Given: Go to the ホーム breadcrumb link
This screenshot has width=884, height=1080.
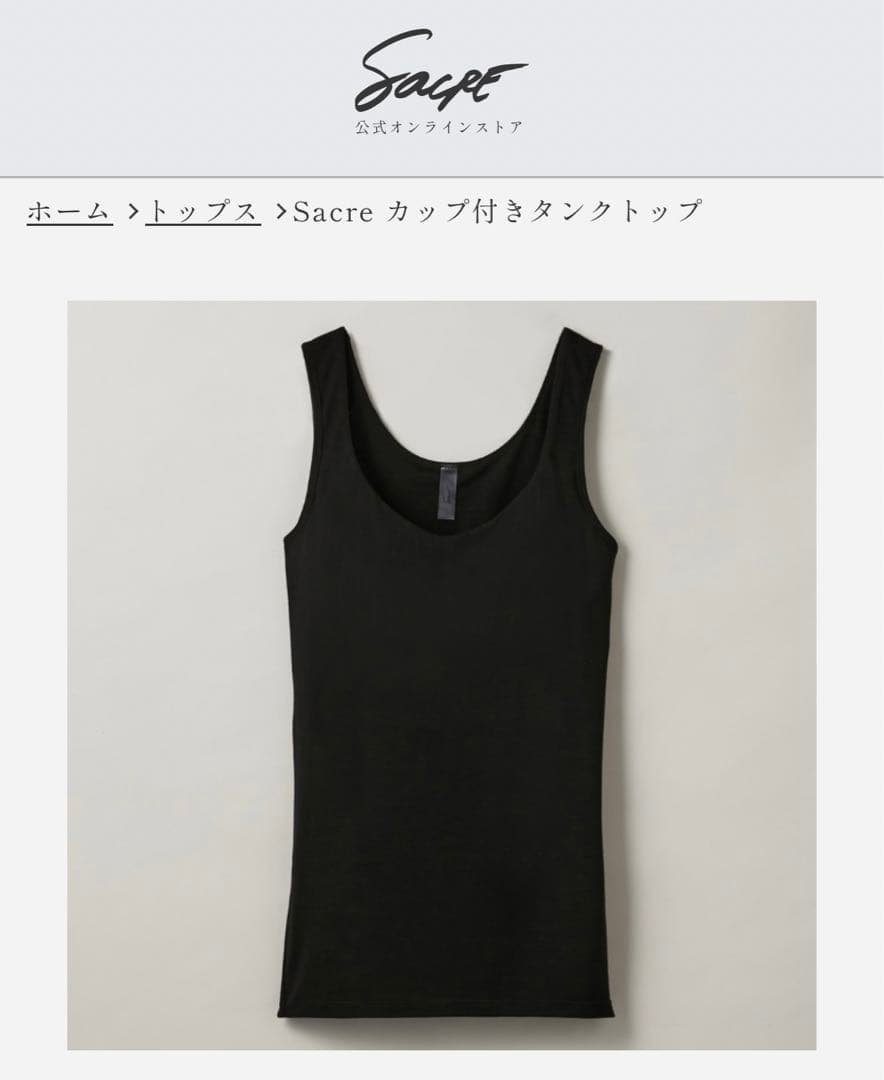Looking at the screenshot, I should click(69, 212).
